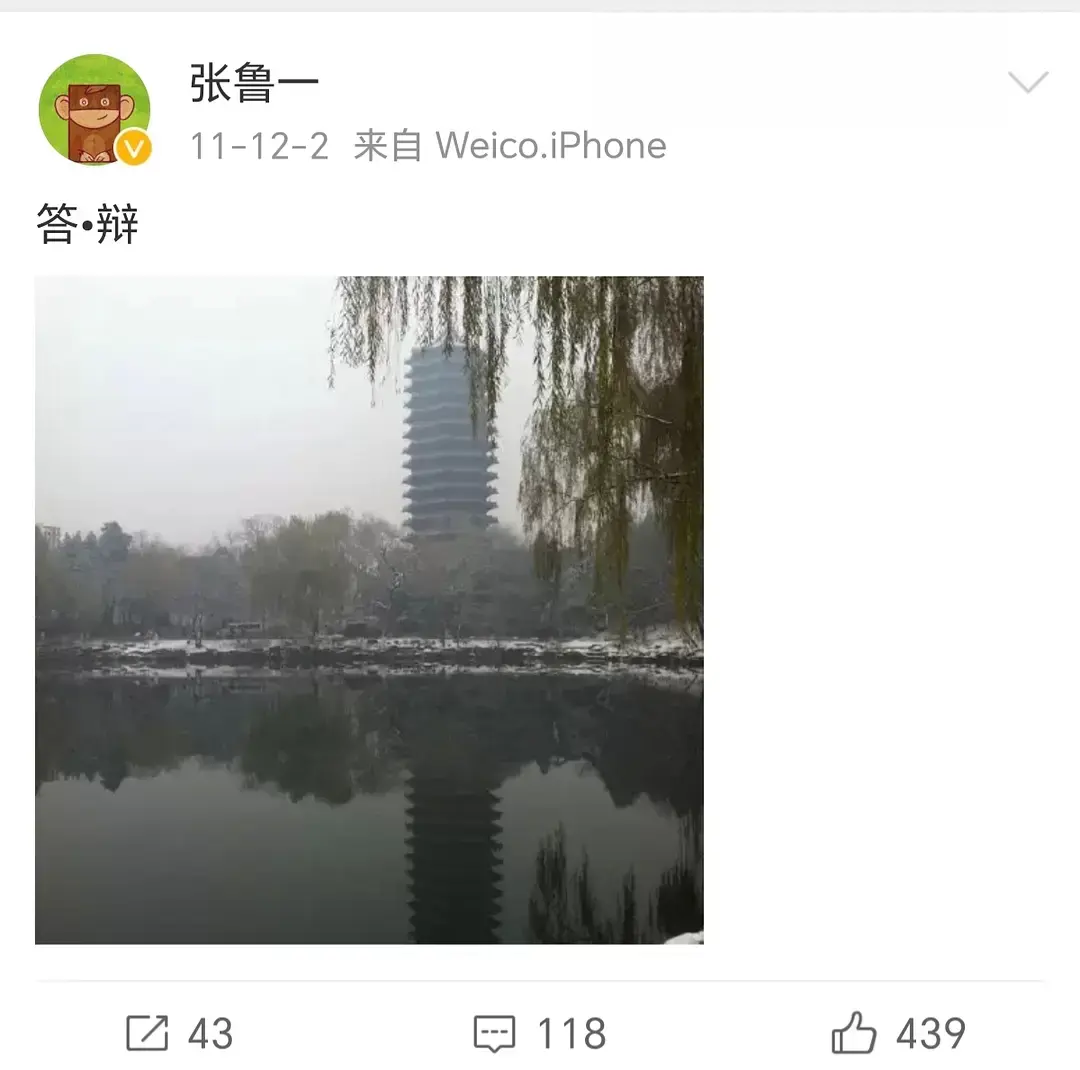Repost this post with 43 shares
Image resolution: width=1080 pixels, height=1070 pixels.
click(179, 1033)
